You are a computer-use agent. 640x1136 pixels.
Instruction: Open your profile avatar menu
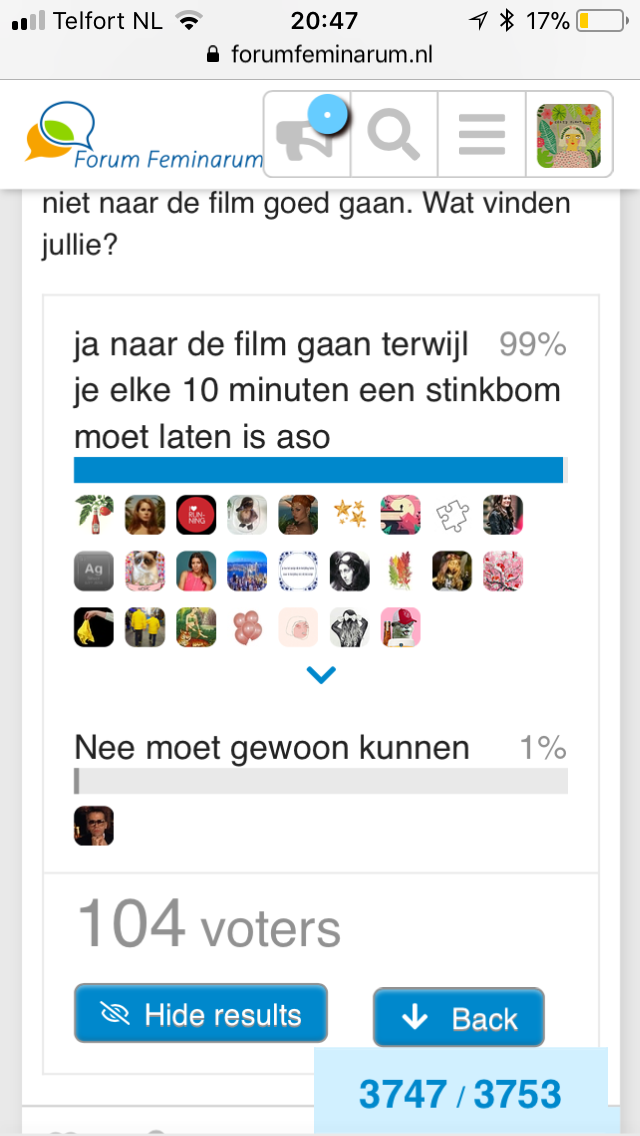(x=569, y=135)
